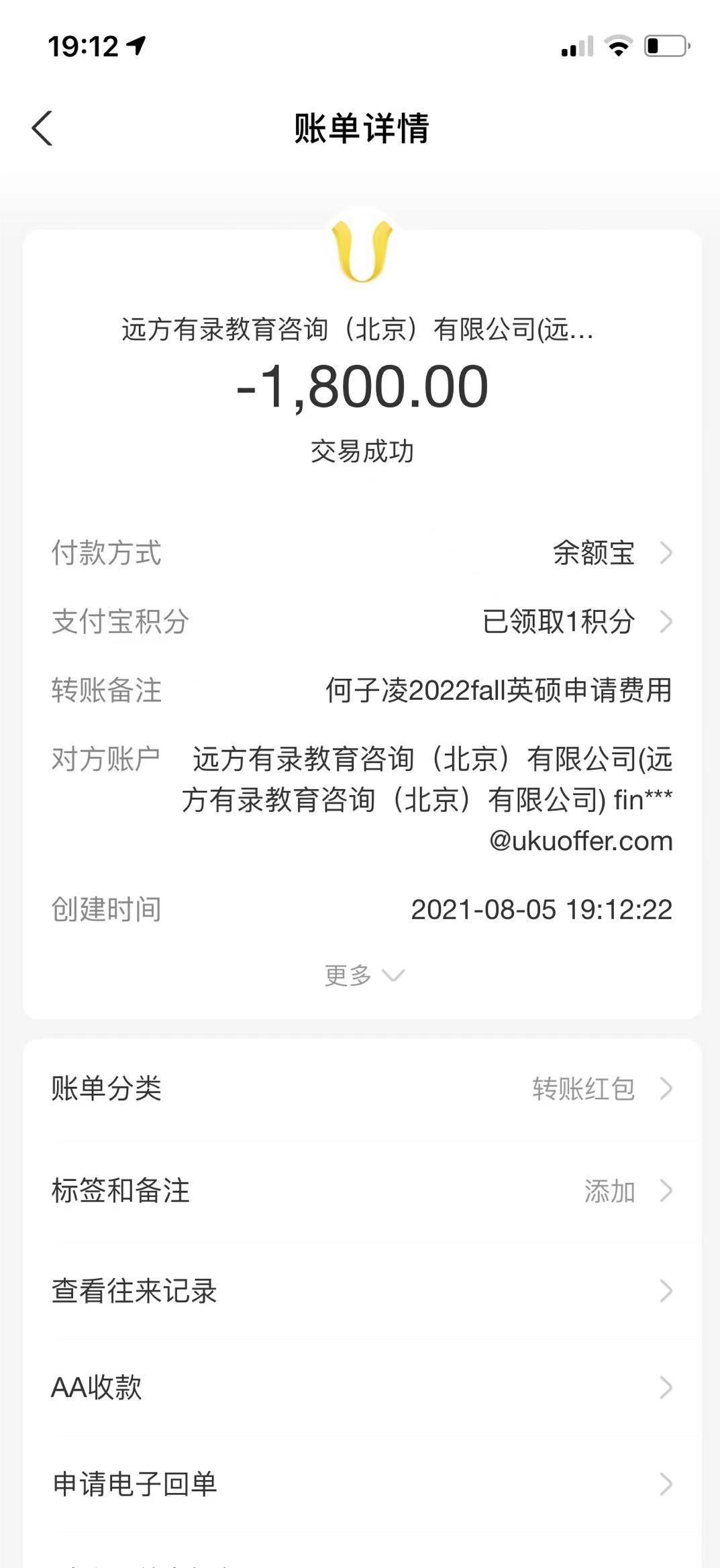Start AA收款 for this bill
The height and width of the screenshot is (1568, 720).
click(x=361, y=1388)
